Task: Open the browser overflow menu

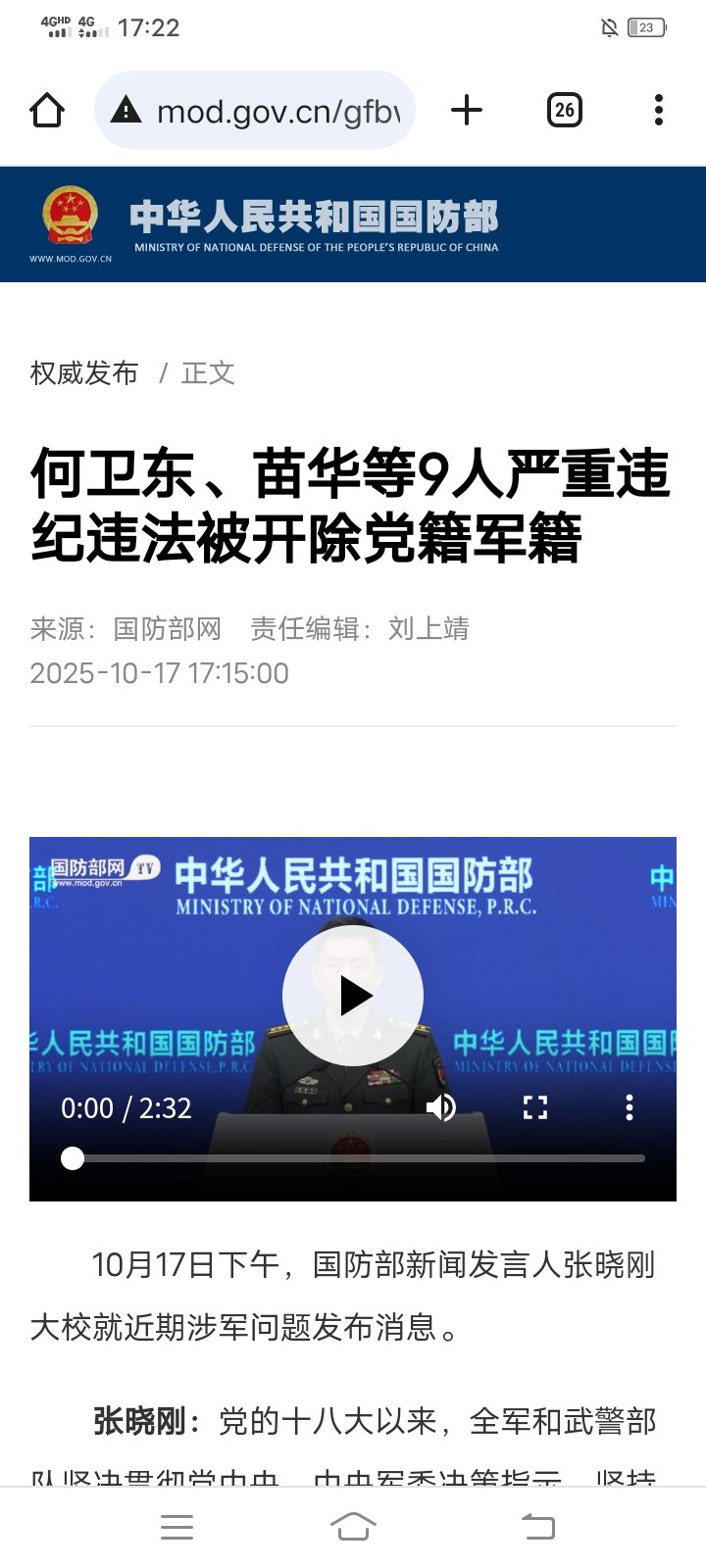Action: (x=658, y=110)
